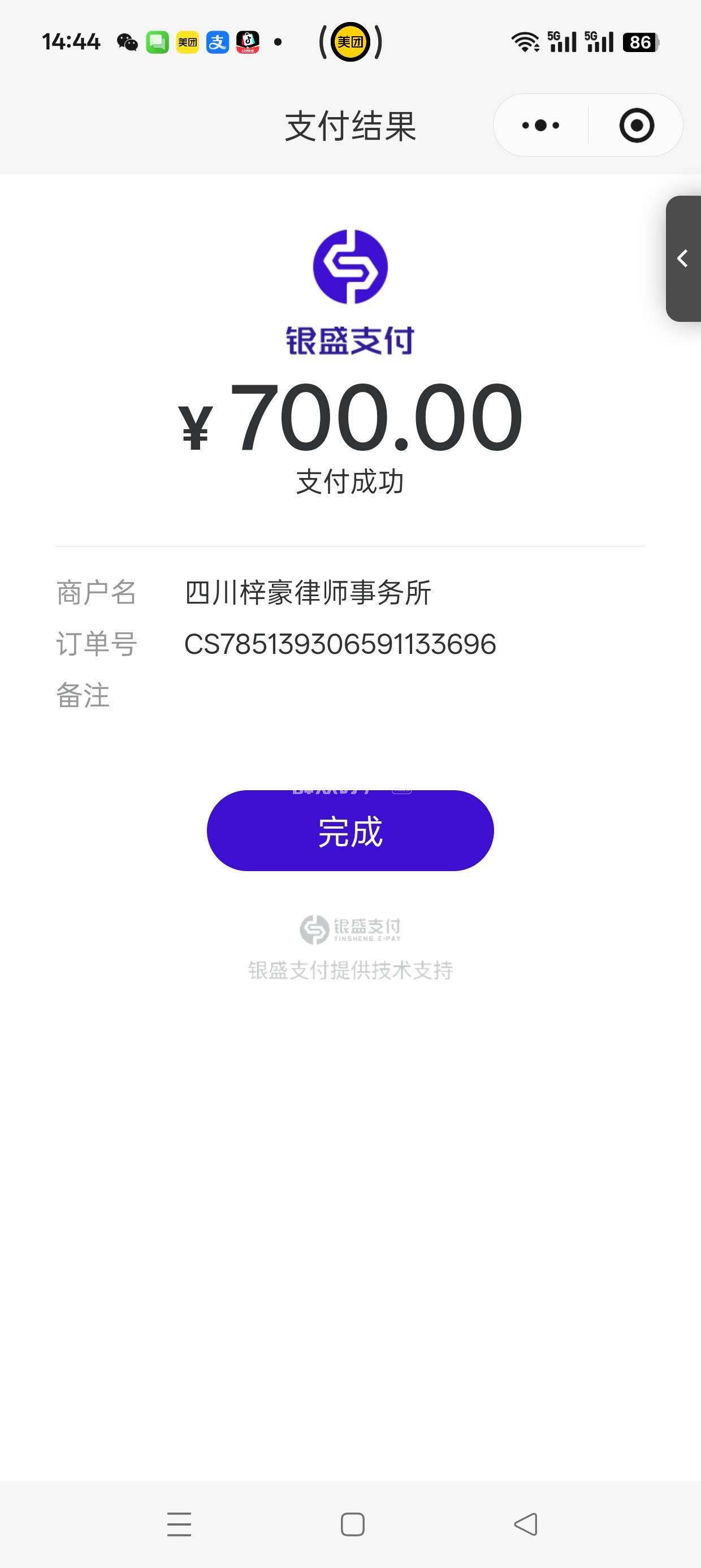Expand the side panel arrow handle

coord(683,259)
